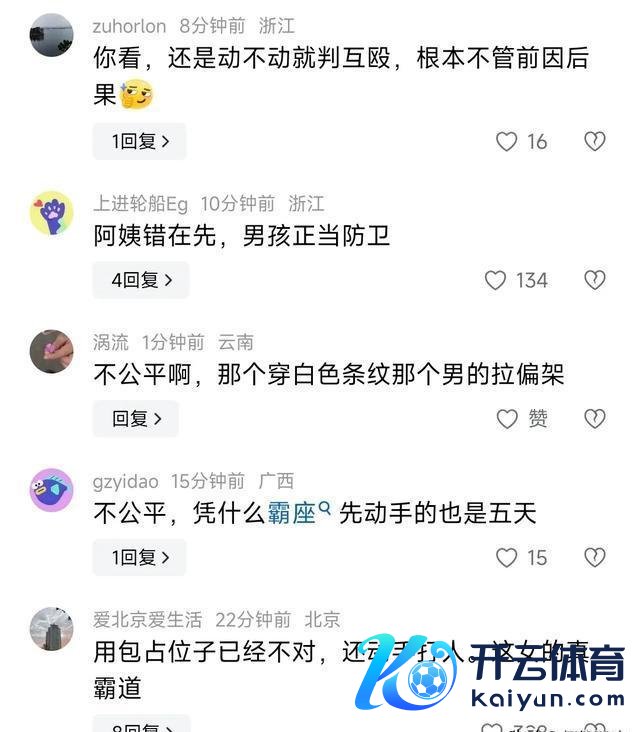
Task: Expand the 1 reply under zuhorlon's comment
Action: click(x=139, y=142)
